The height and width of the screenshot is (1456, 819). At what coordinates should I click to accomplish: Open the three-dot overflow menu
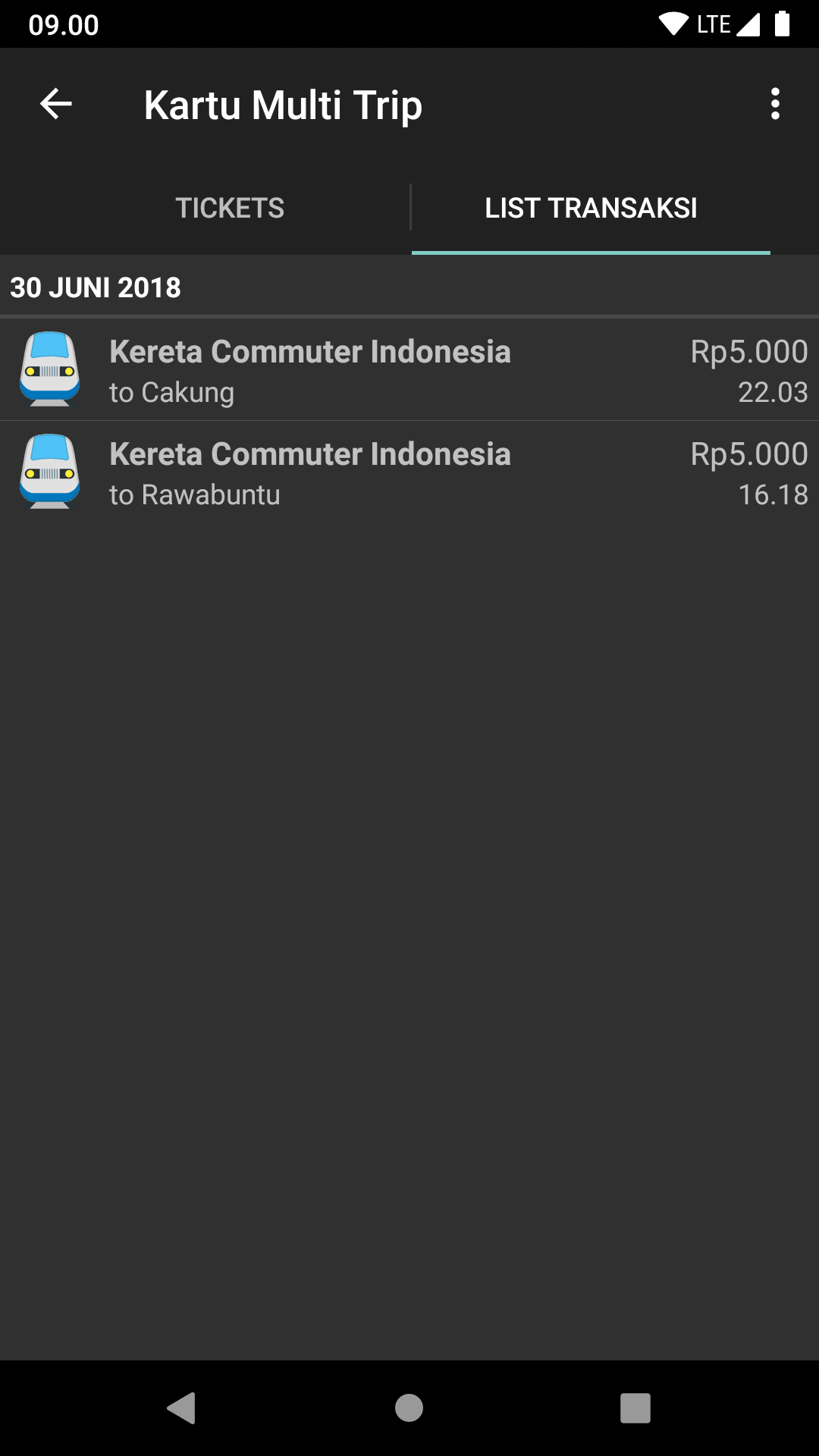(775, 104)
